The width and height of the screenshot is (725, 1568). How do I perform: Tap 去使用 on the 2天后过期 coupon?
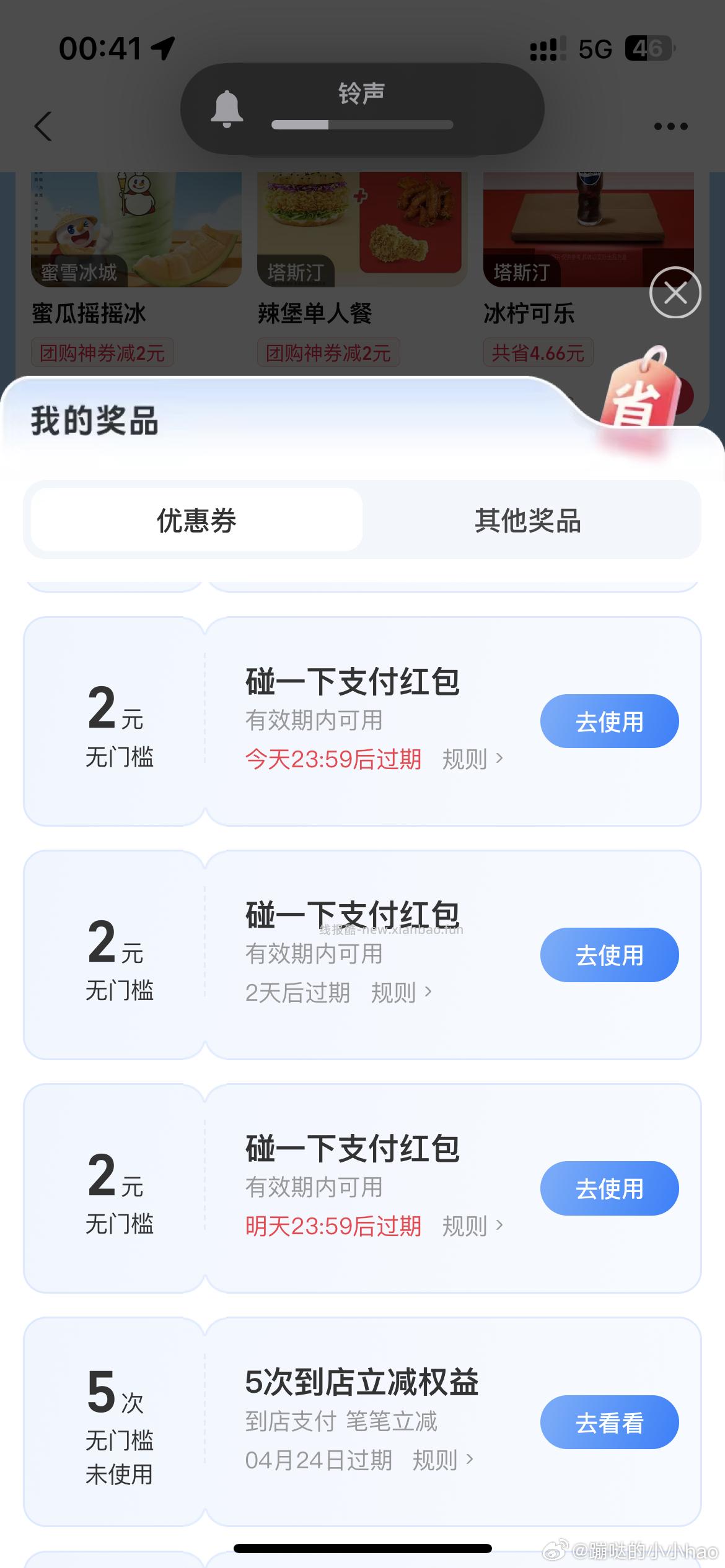pyautogui.click(x=609, y=954)
